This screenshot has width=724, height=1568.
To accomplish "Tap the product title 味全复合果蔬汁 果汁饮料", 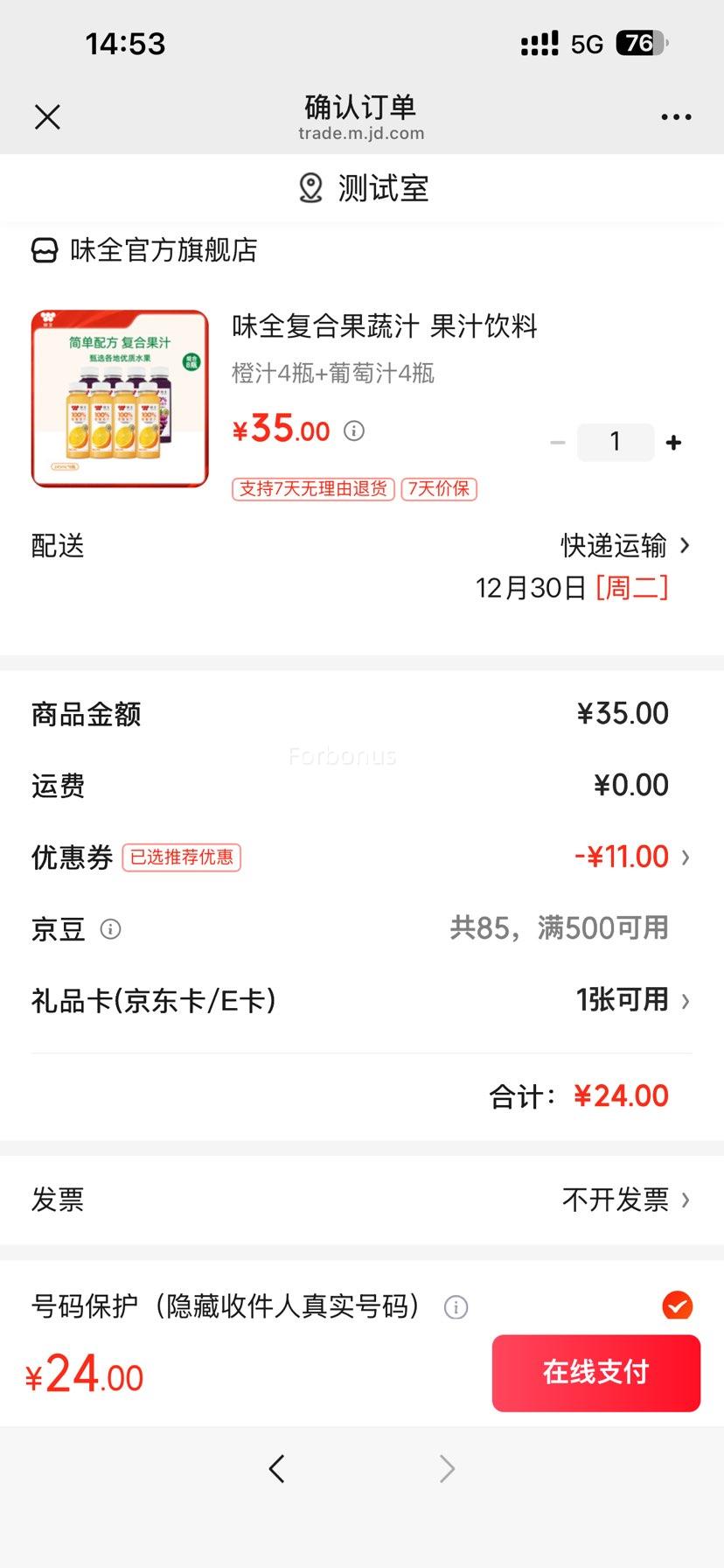I will click(x=385, y=326).
